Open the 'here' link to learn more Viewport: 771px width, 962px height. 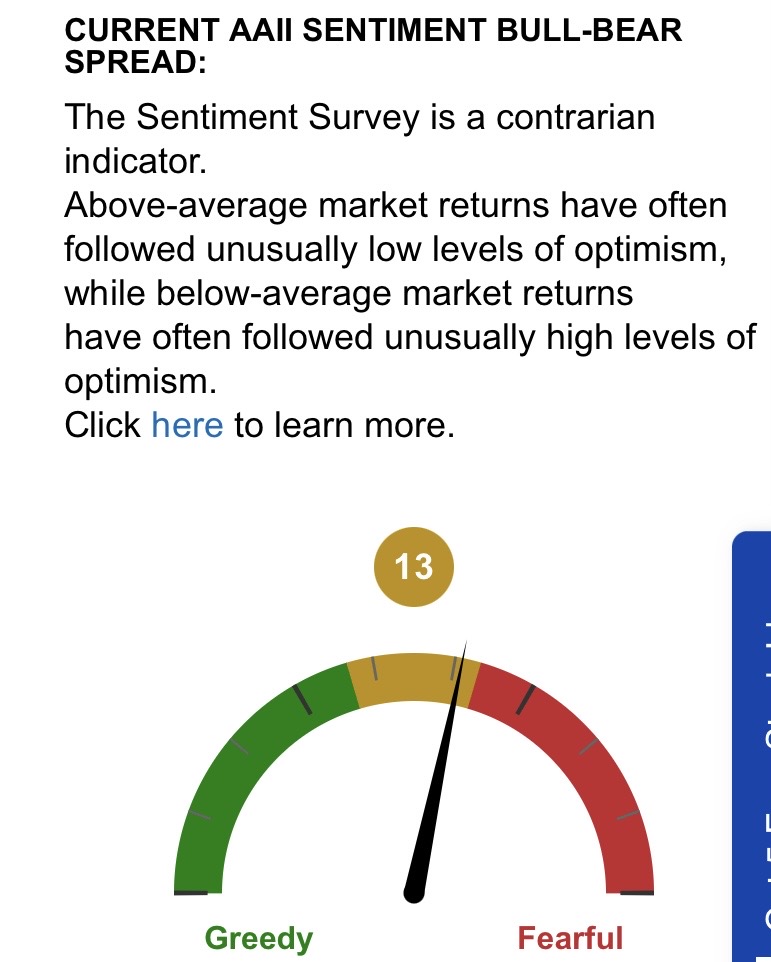[x=186, y=426]
